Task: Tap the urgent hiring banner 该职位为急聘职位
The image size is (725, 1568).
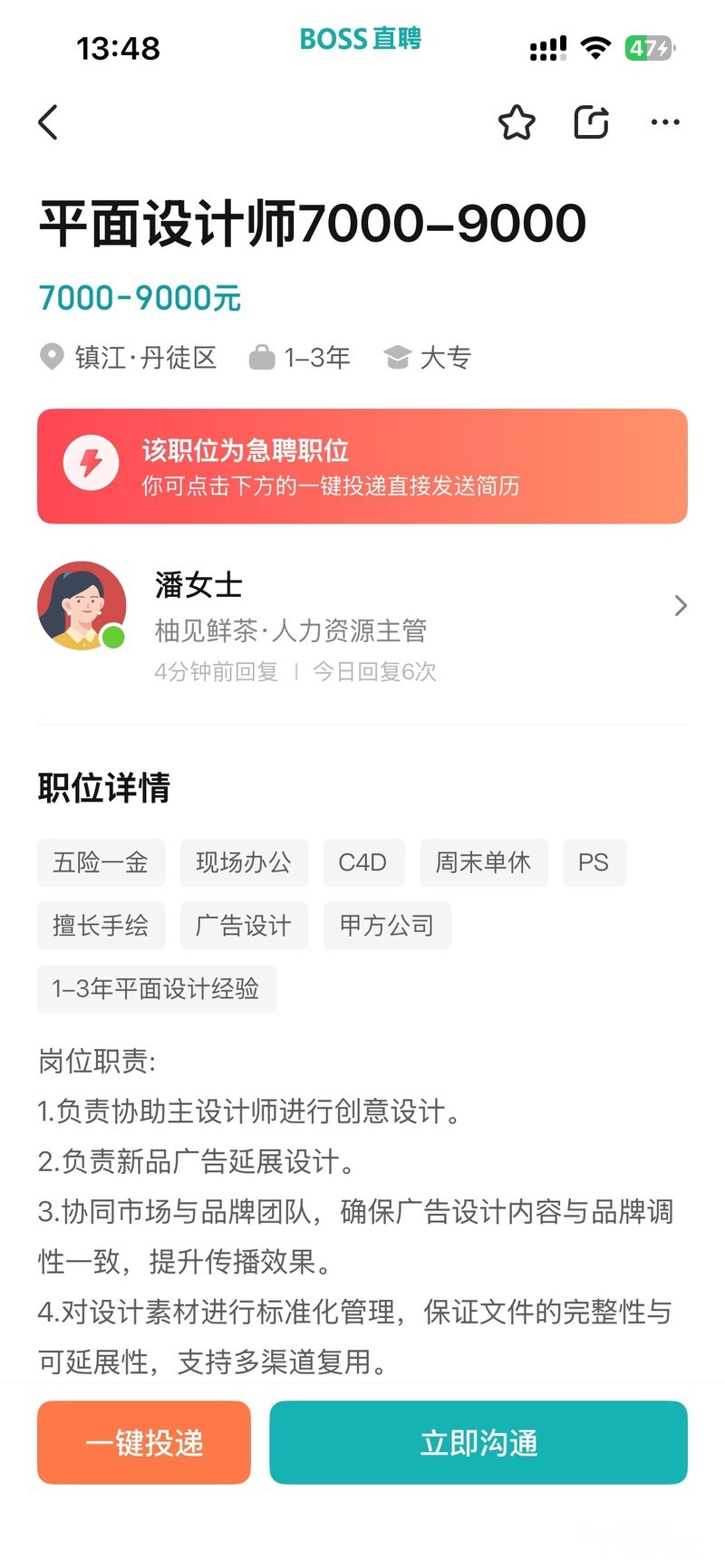Action: pyautogui.click(x=362, y=466)
